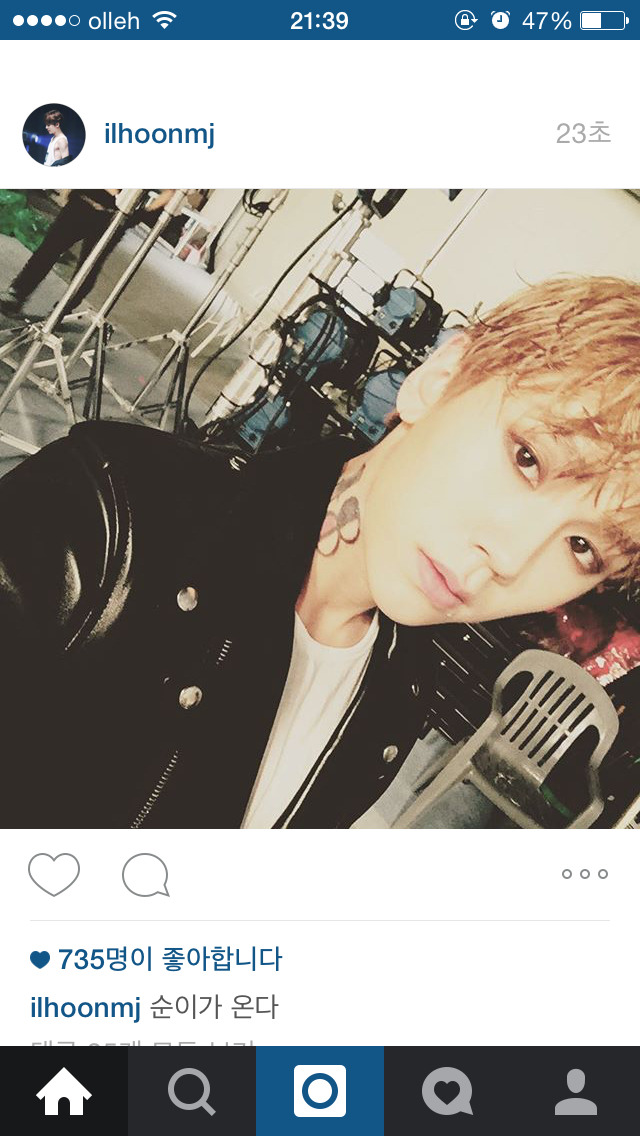640x1136 pixels.
Task: Tap the ilhoonmj username above the photo
Action: 159,134
